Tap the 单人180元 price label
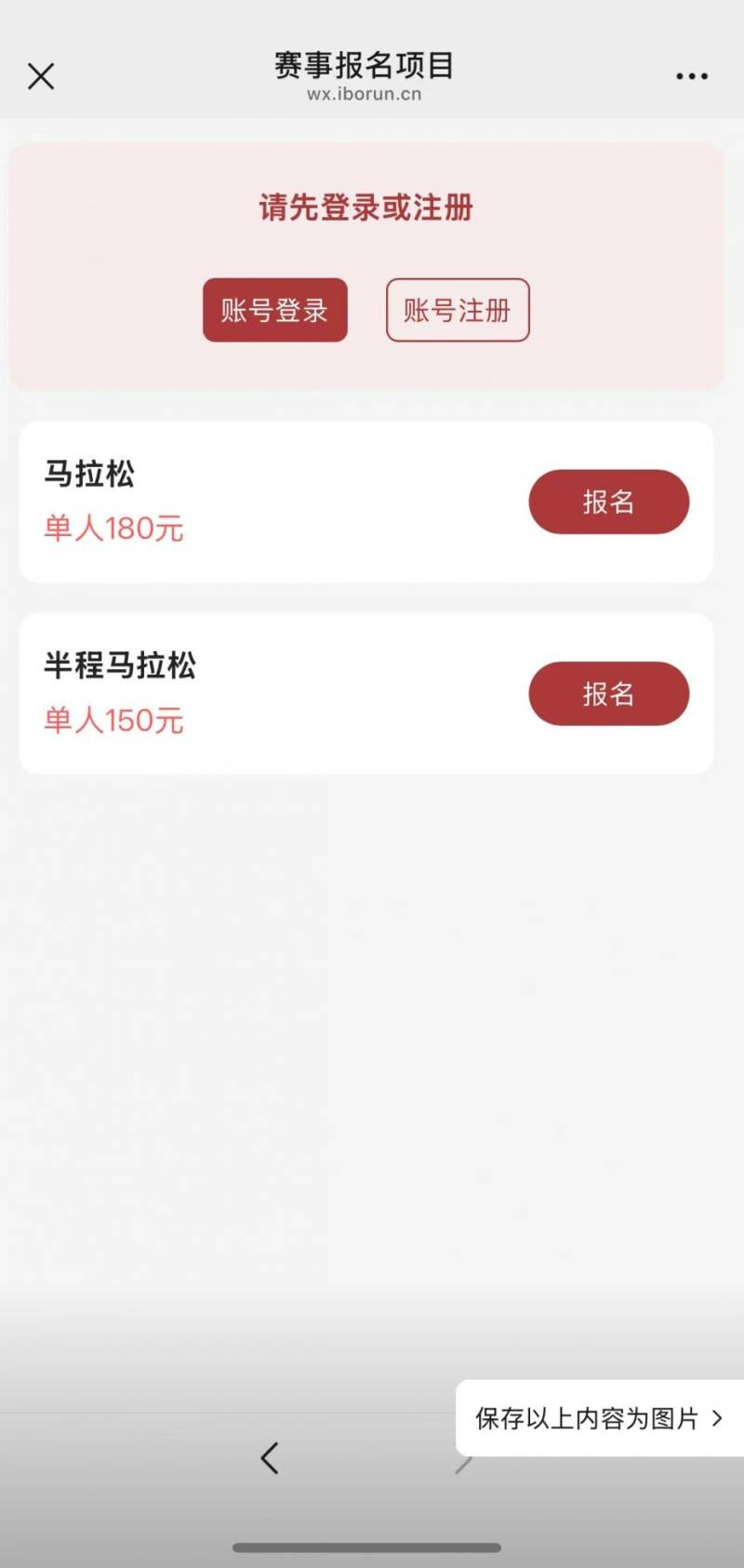Image resolution: width=744 pixels, height=1568 pixels. [x=113, y=529]
